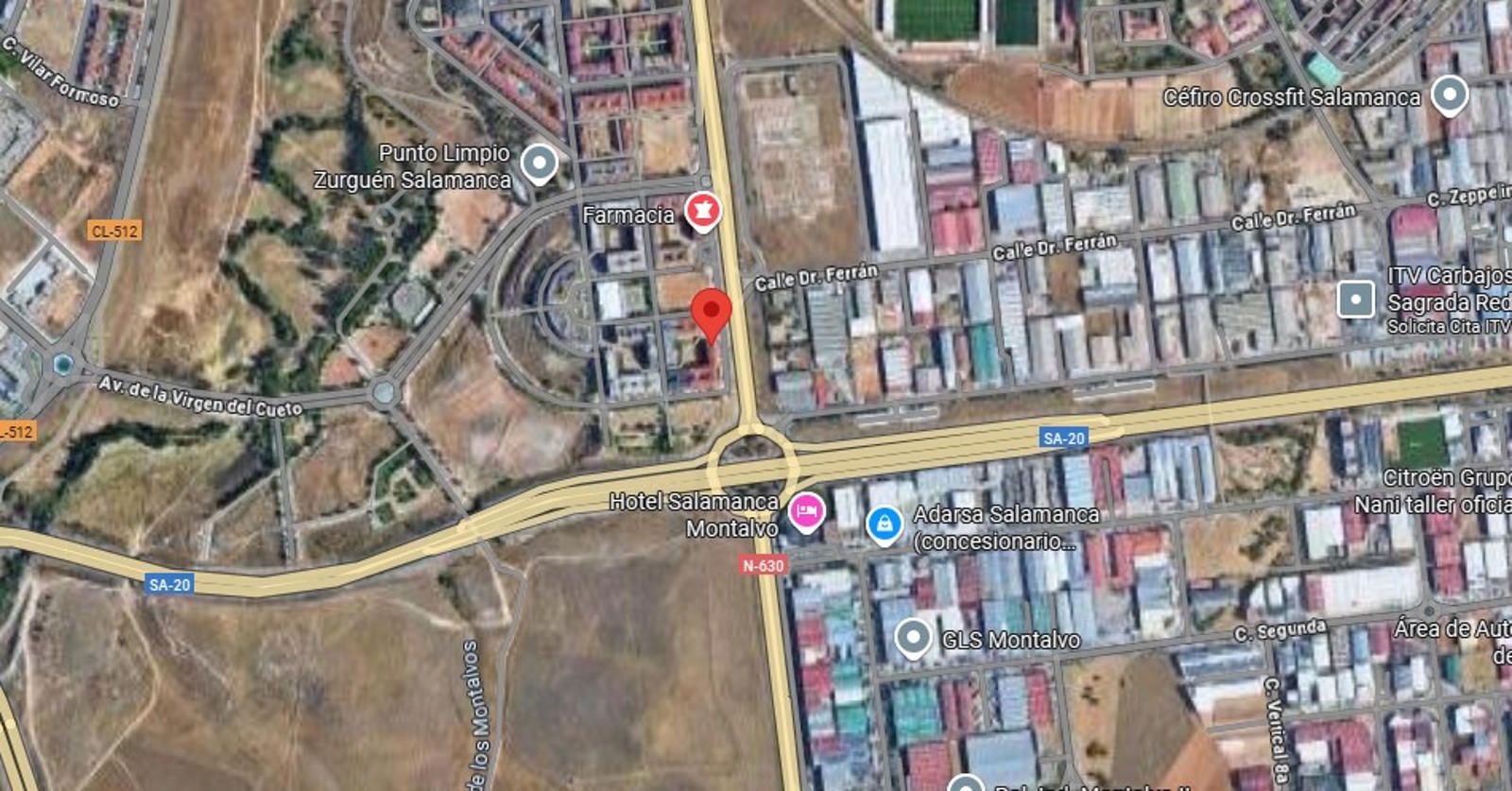This screenshot has width=1512, height=791.
Task: Open the Punto Limpio Zurguén Salamanca marker
Action: click(539, 163)
